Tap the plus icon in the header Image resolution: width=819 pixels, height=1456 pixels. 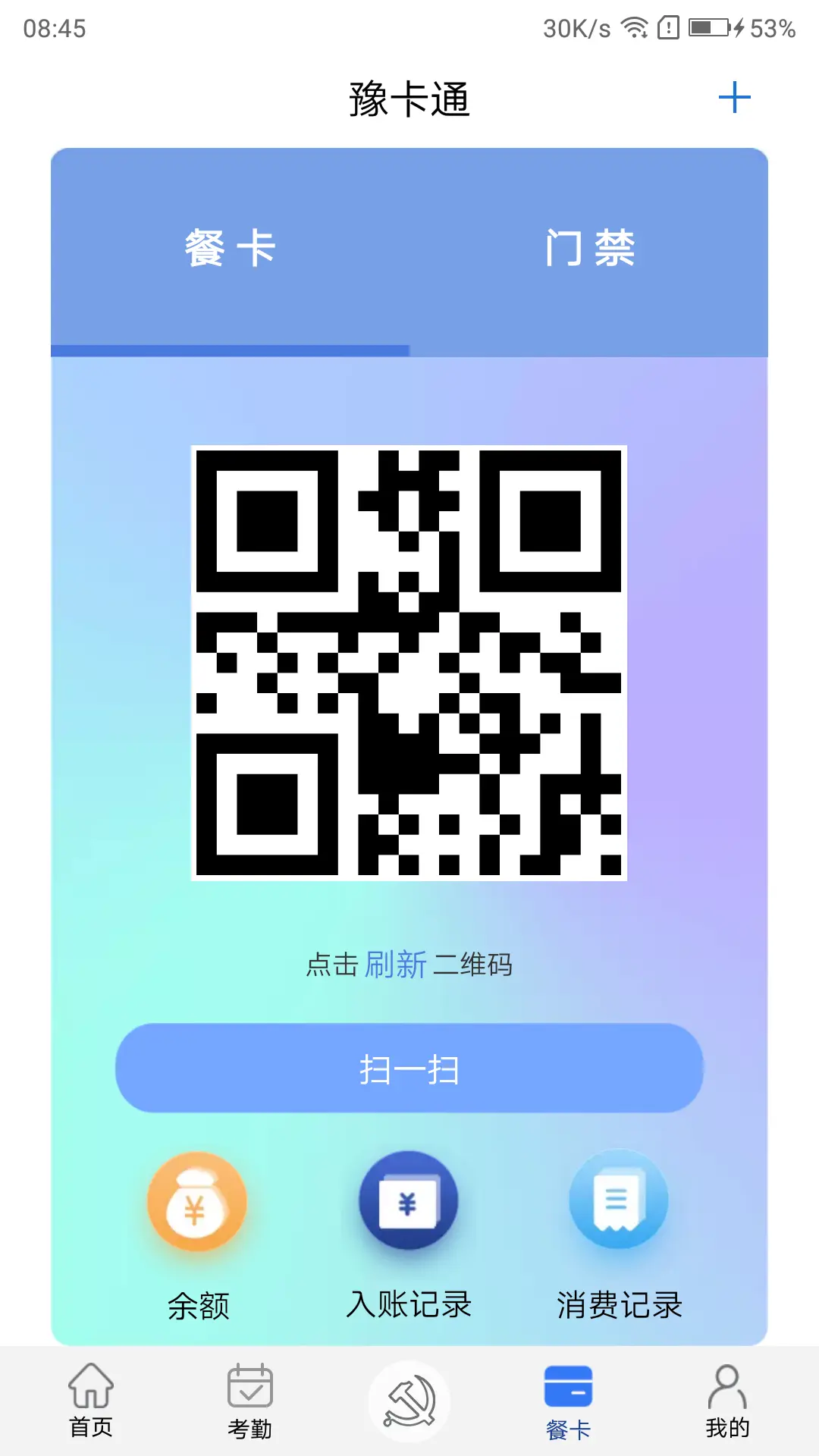point(734,98)
